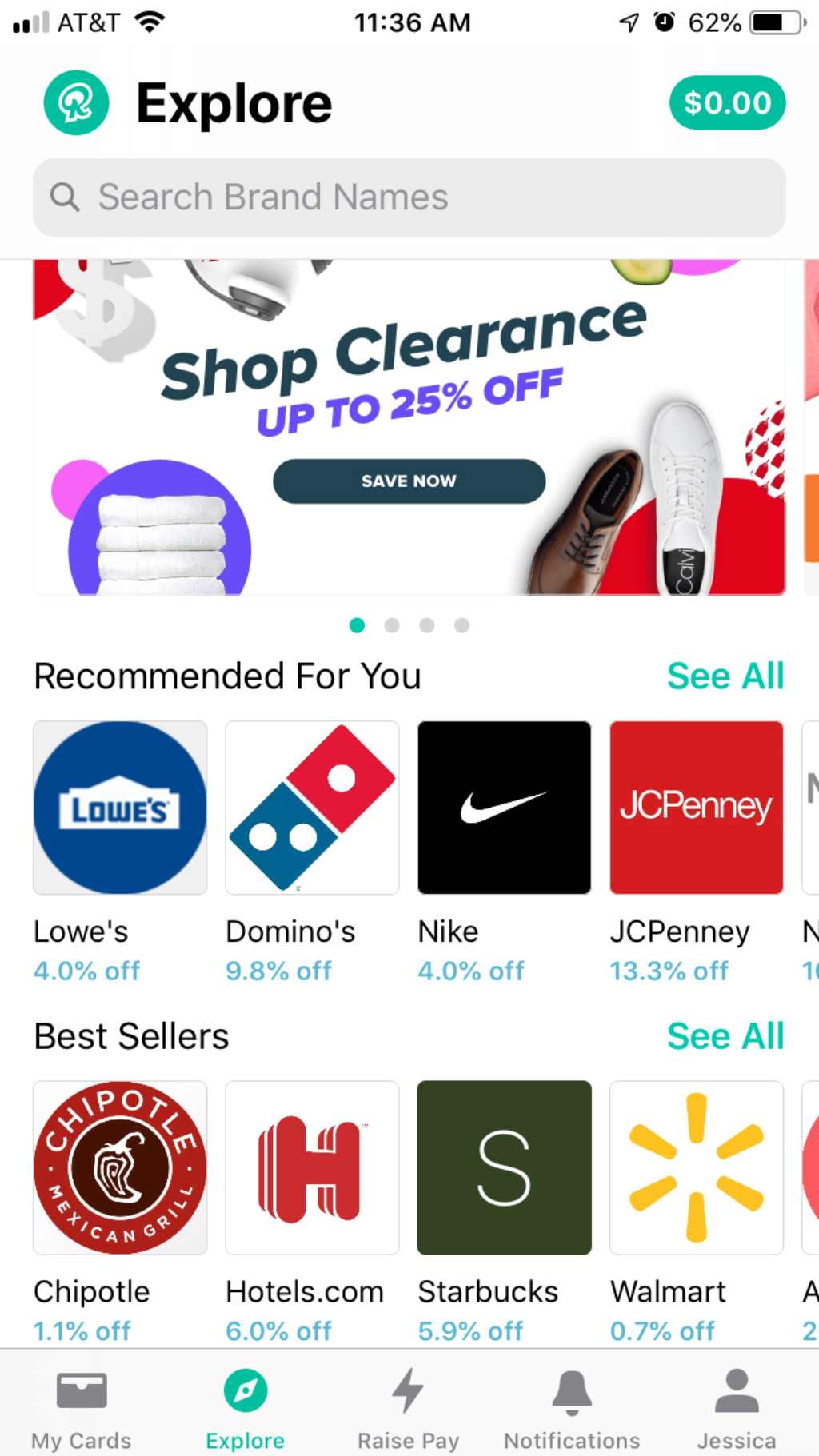This screenshot has width=819, height=1456.
Task: See all Recommended For You brands
Action: 725,676
